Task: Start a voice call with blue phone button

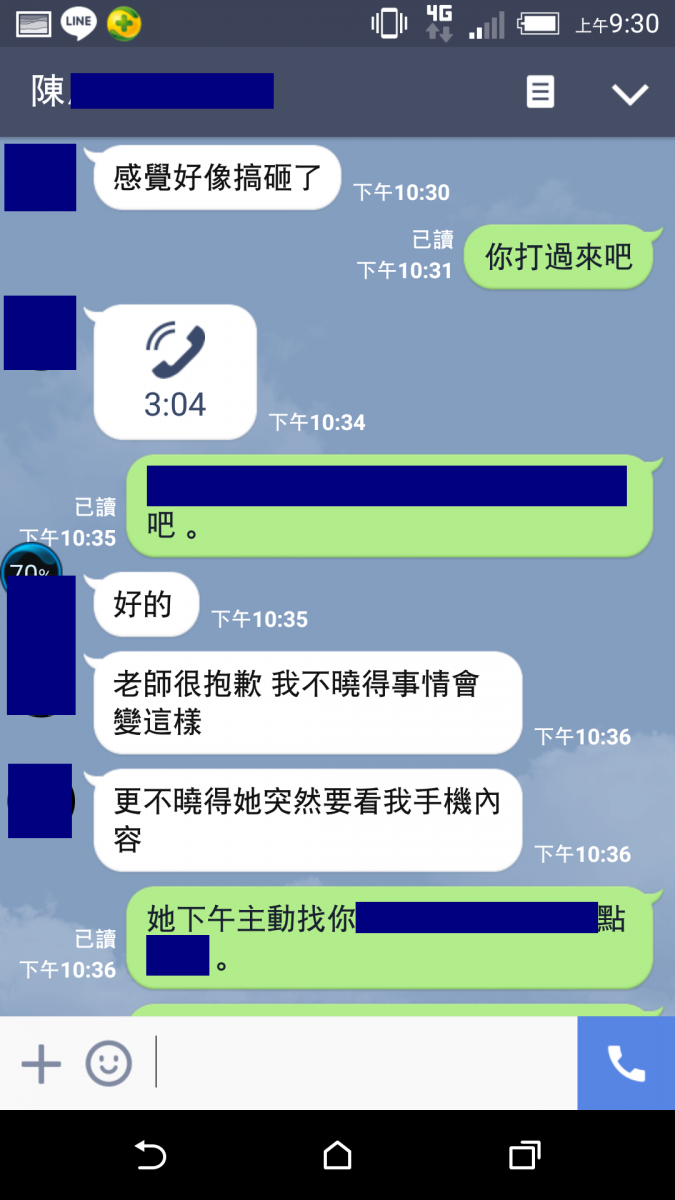Action: click(x=626, y=1064)
